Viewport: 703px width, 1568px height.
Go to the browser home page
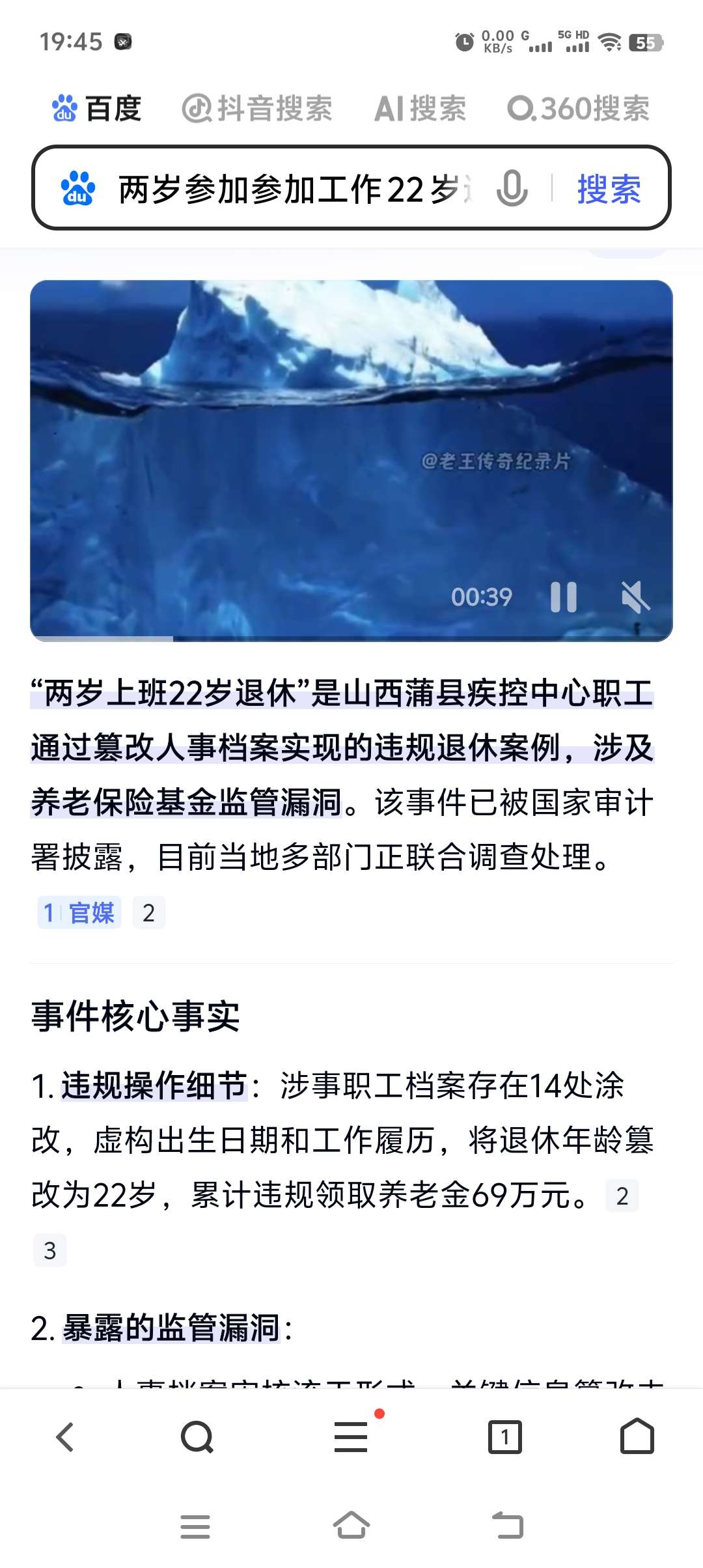click(x=637, y=1436)
